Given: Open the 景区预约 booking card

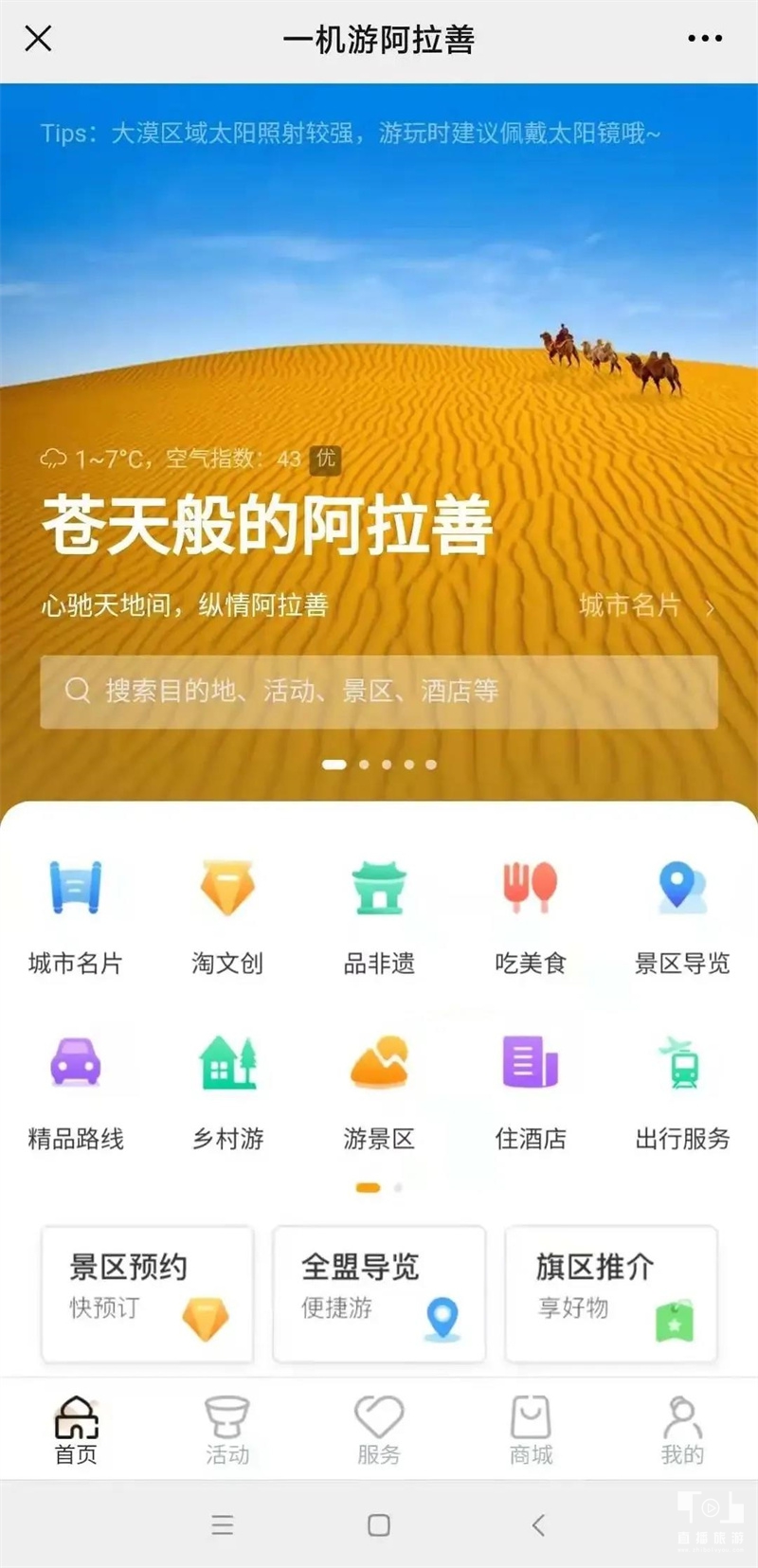Looking at the screenshot, I should [147, 1293].
